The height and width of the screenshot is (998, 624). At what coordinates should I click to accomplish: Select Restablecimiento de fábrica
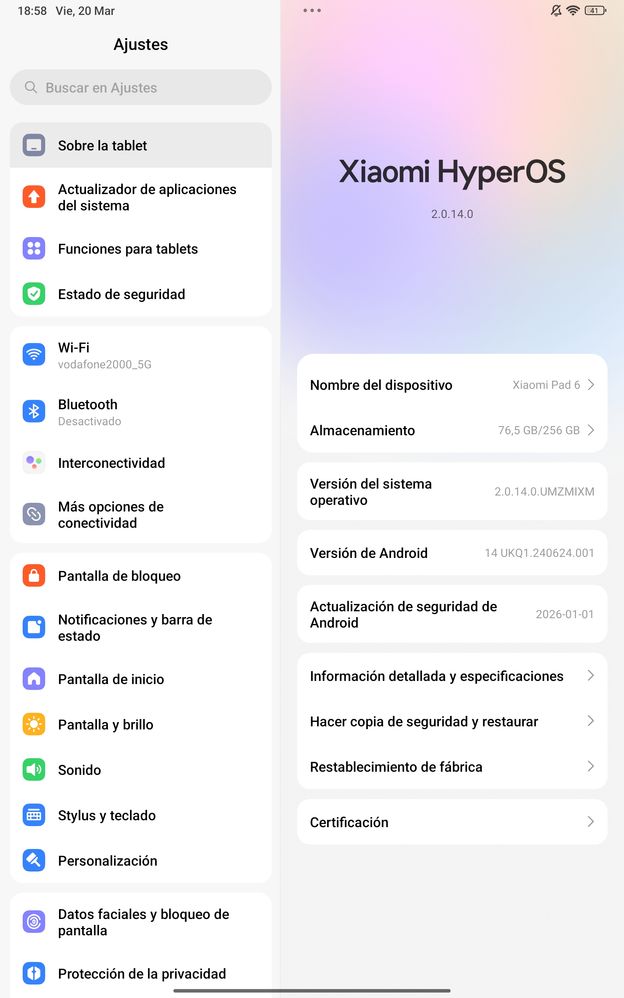(x=452, y=767)
